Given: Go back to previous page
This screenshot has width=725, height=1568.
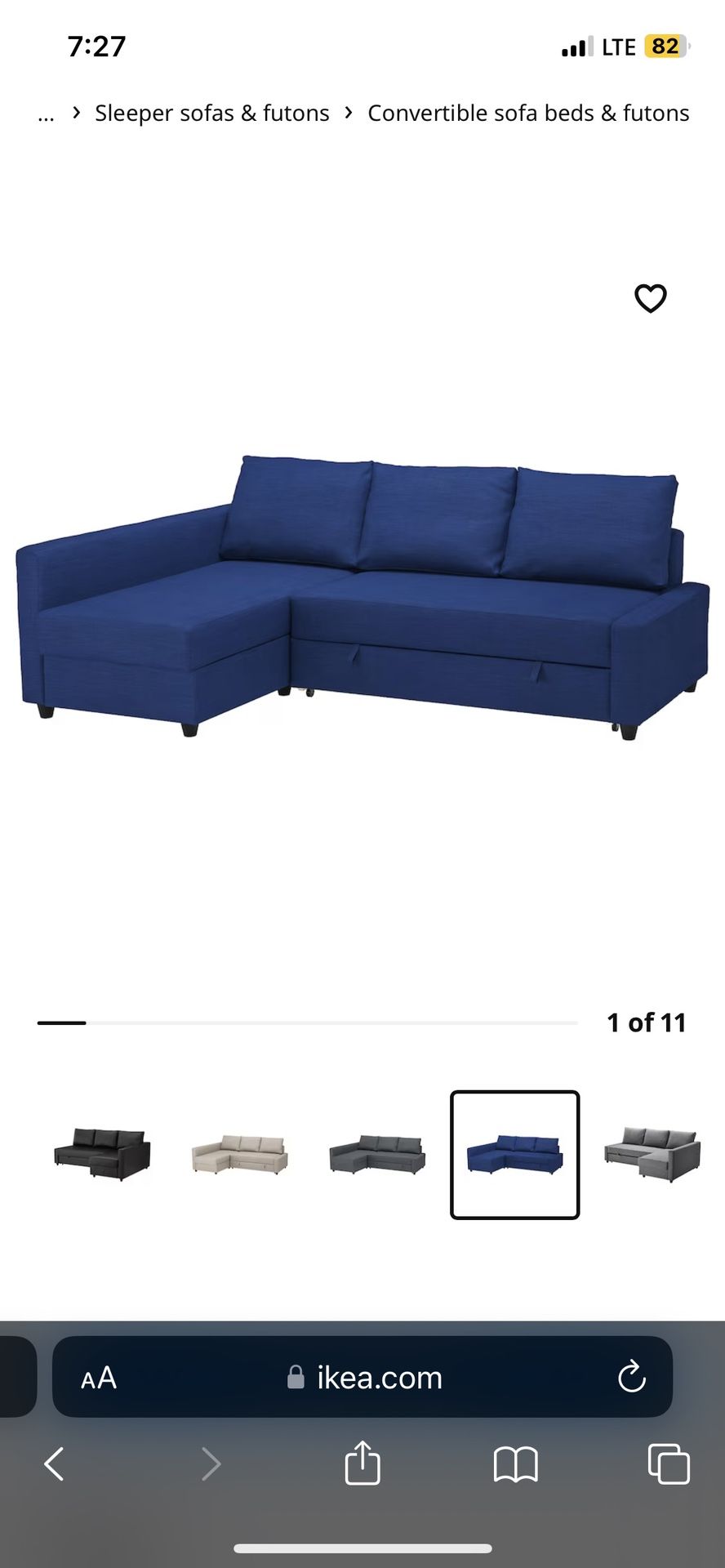Looking at the screenshot, I should pyautogui.click(x=54, y=1463).
